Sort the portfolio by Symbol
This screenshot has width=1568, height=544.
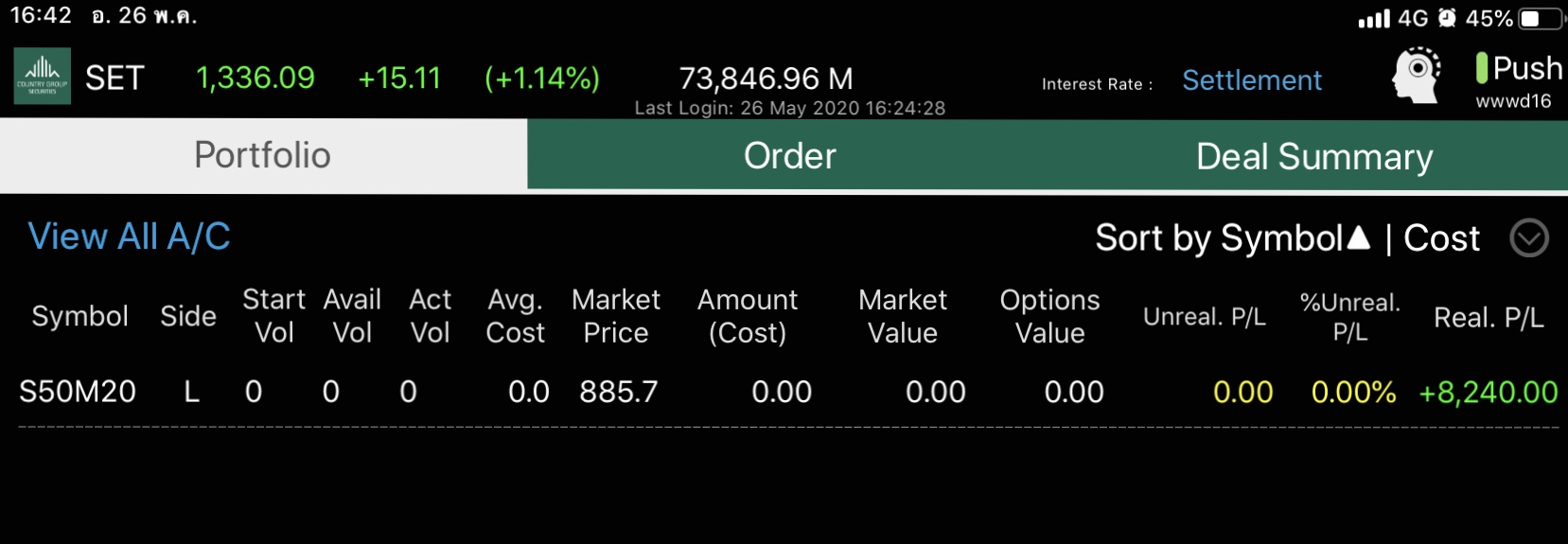1231,238
